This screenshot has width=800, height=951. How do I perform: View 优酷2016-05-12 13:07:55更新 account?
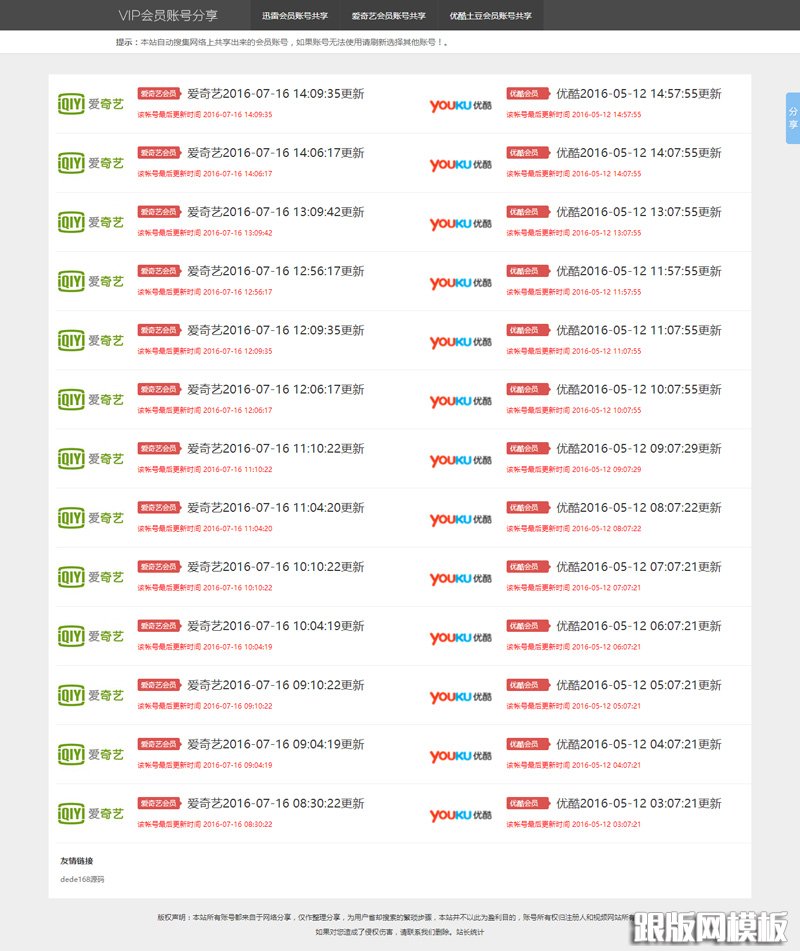(638, 212)
